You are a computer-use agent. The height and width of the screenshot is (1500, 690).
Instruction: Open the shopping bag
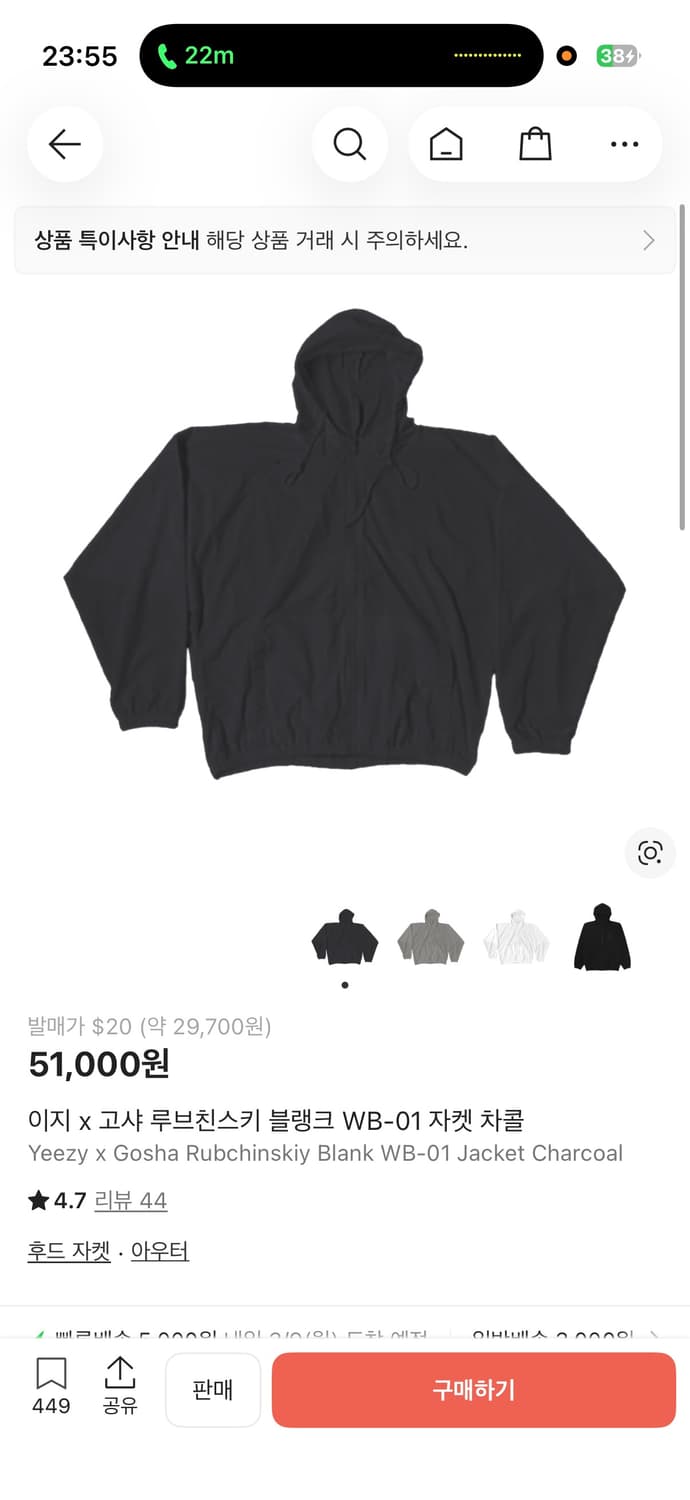535,145
